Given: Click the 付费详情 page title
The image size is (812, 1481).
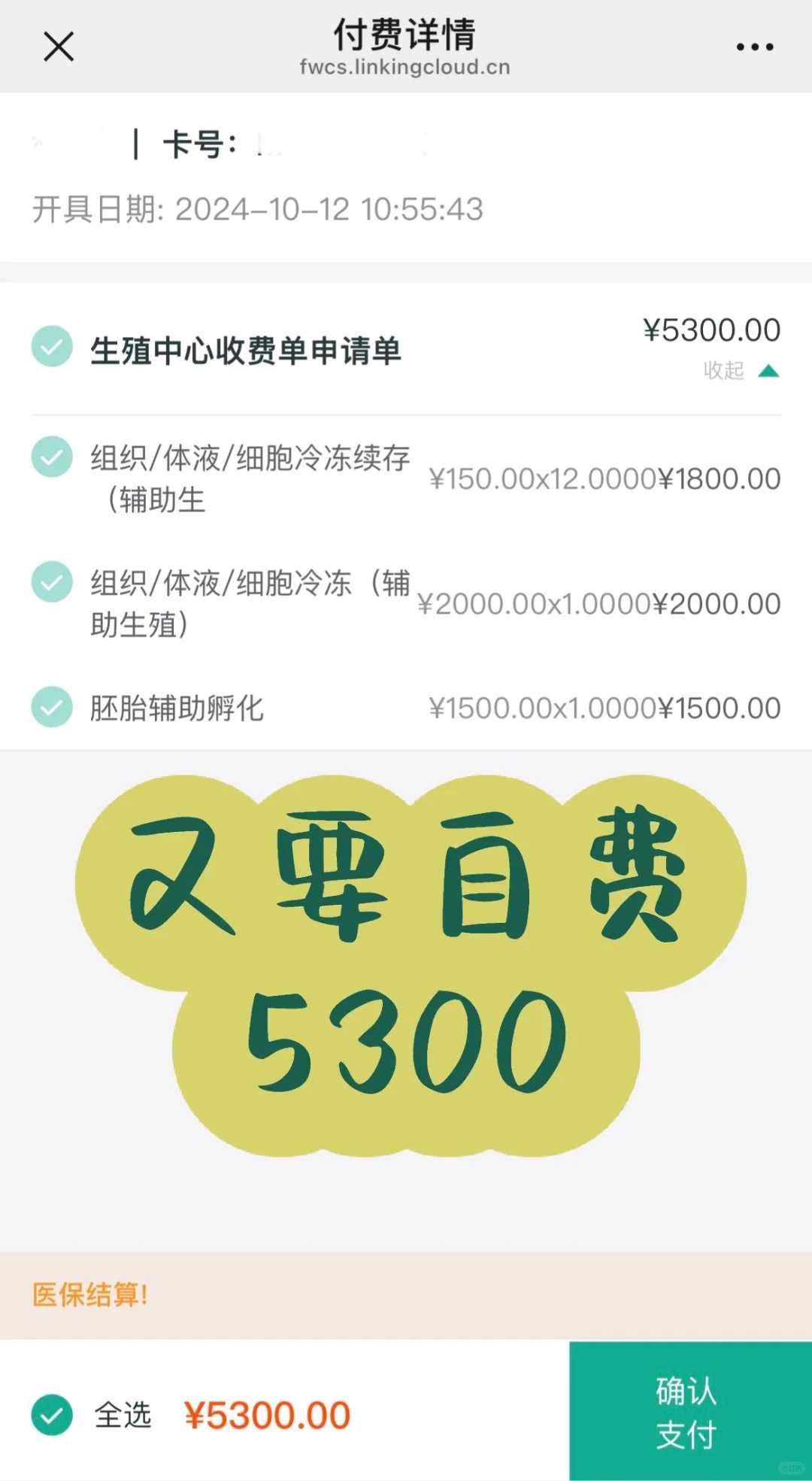Looking at the screenshot, I should click(x=406, y=34).
